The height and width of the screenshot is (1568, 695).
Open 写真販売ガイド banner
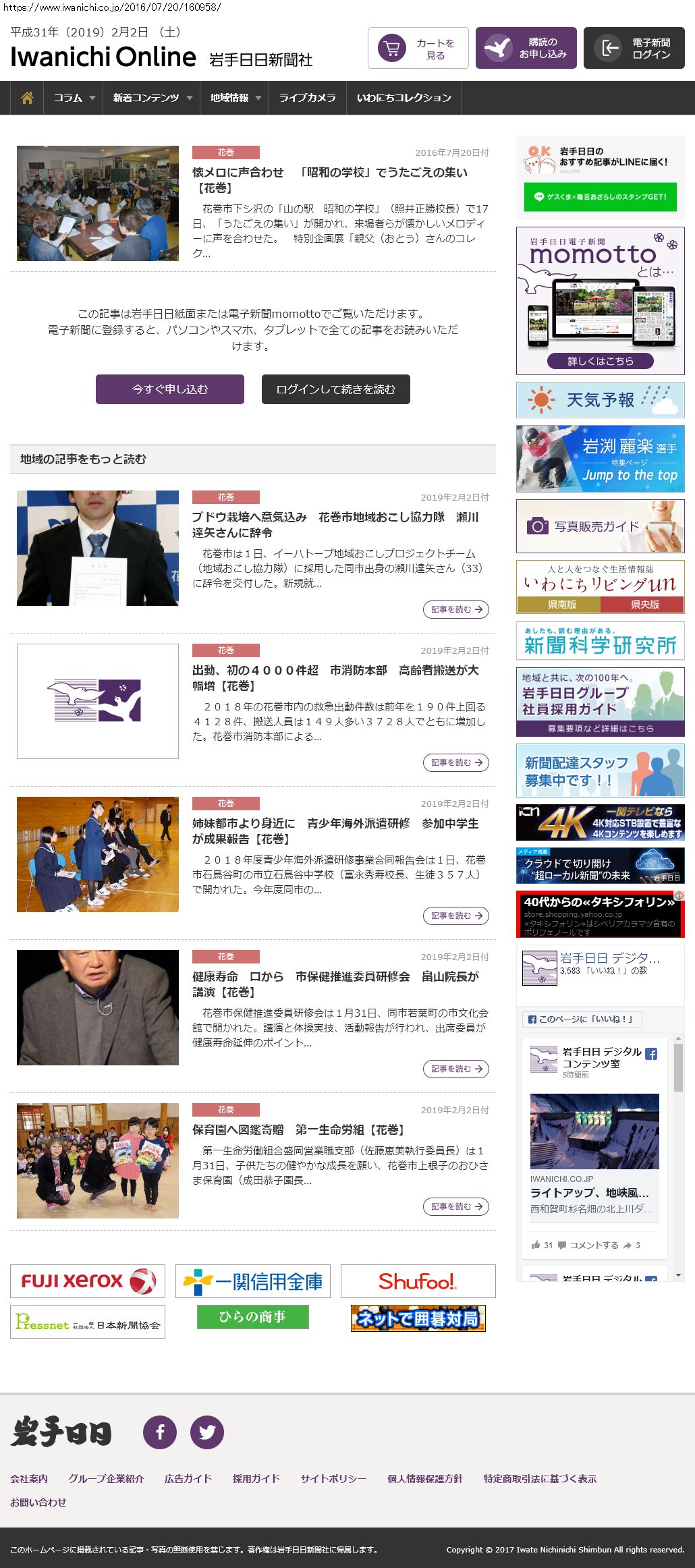click(x=600, y=526)
